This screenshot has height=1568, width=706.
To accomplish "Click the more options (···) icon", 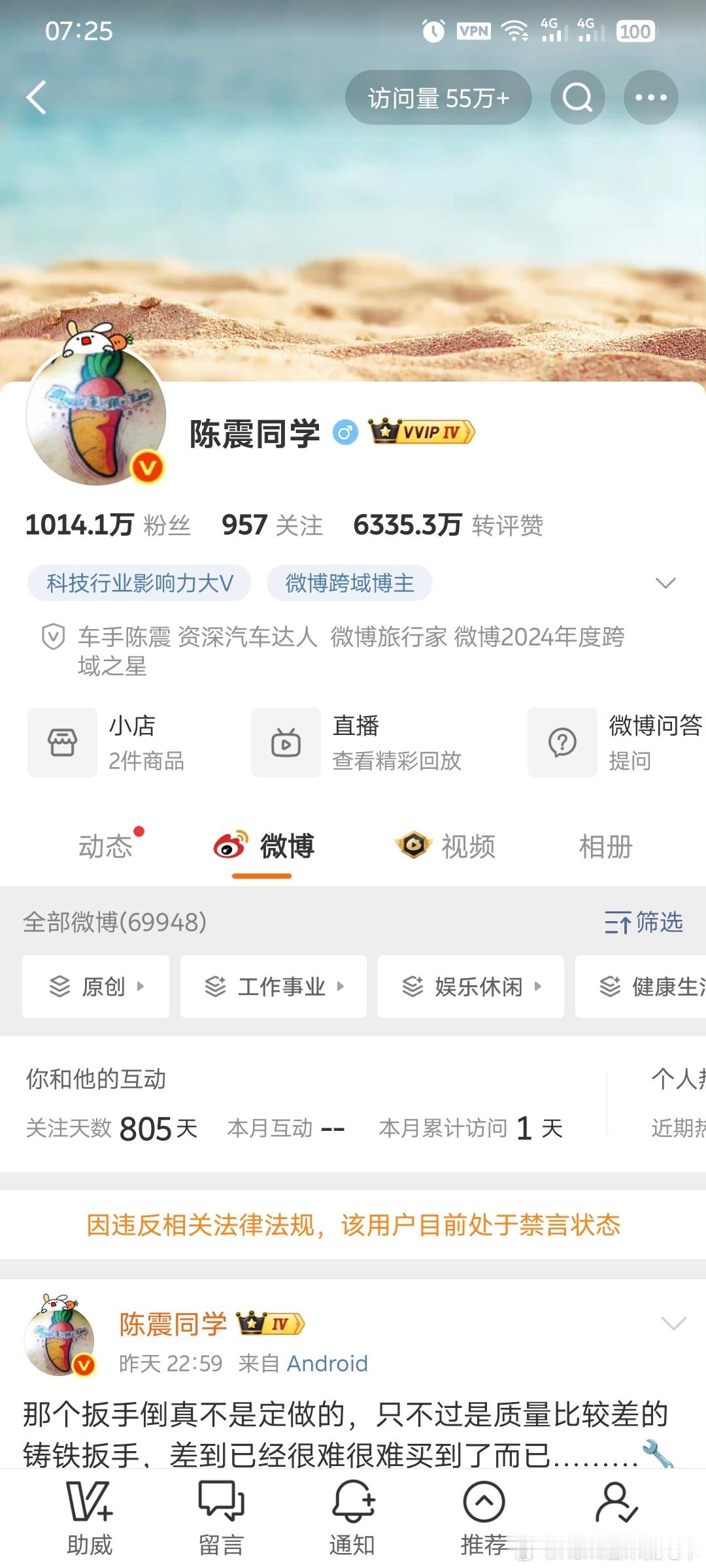I will point(651,97).
